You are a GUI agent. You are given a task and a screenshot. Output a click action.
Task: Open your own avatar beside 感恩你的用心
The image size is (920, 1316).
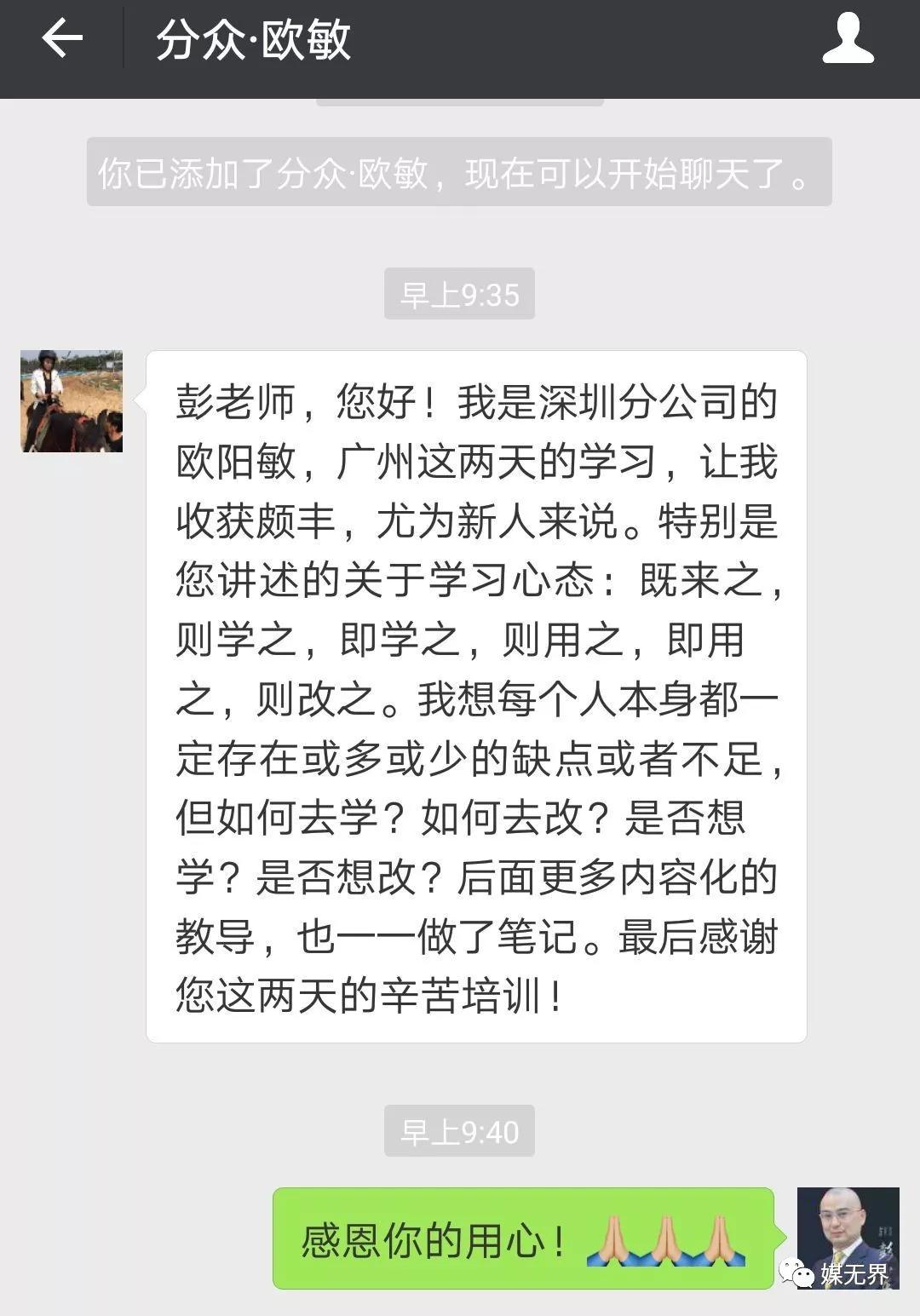point(847,1237)
